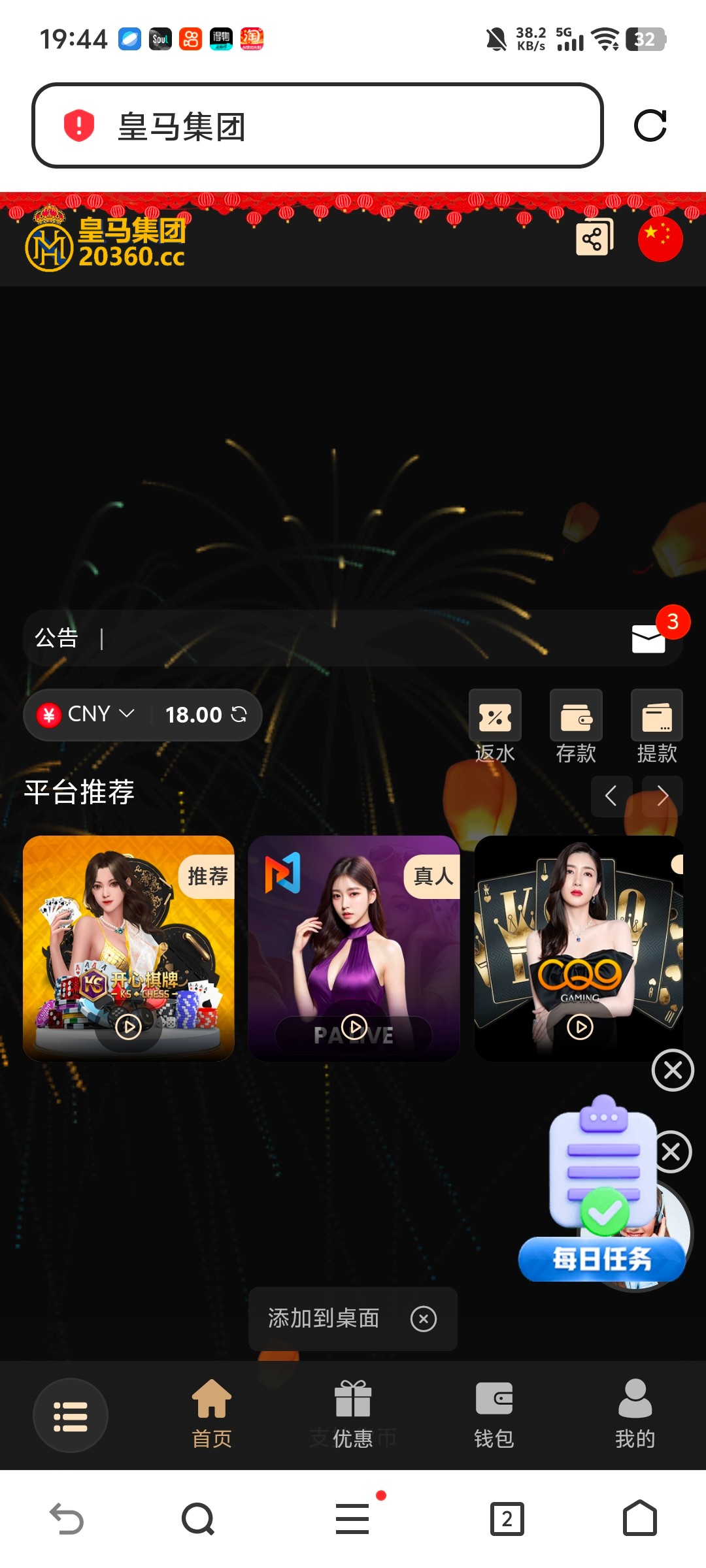Open the 开心棋牌 KS Chess card
This screenshot has width=706, height=1568.
click(129, 947)
